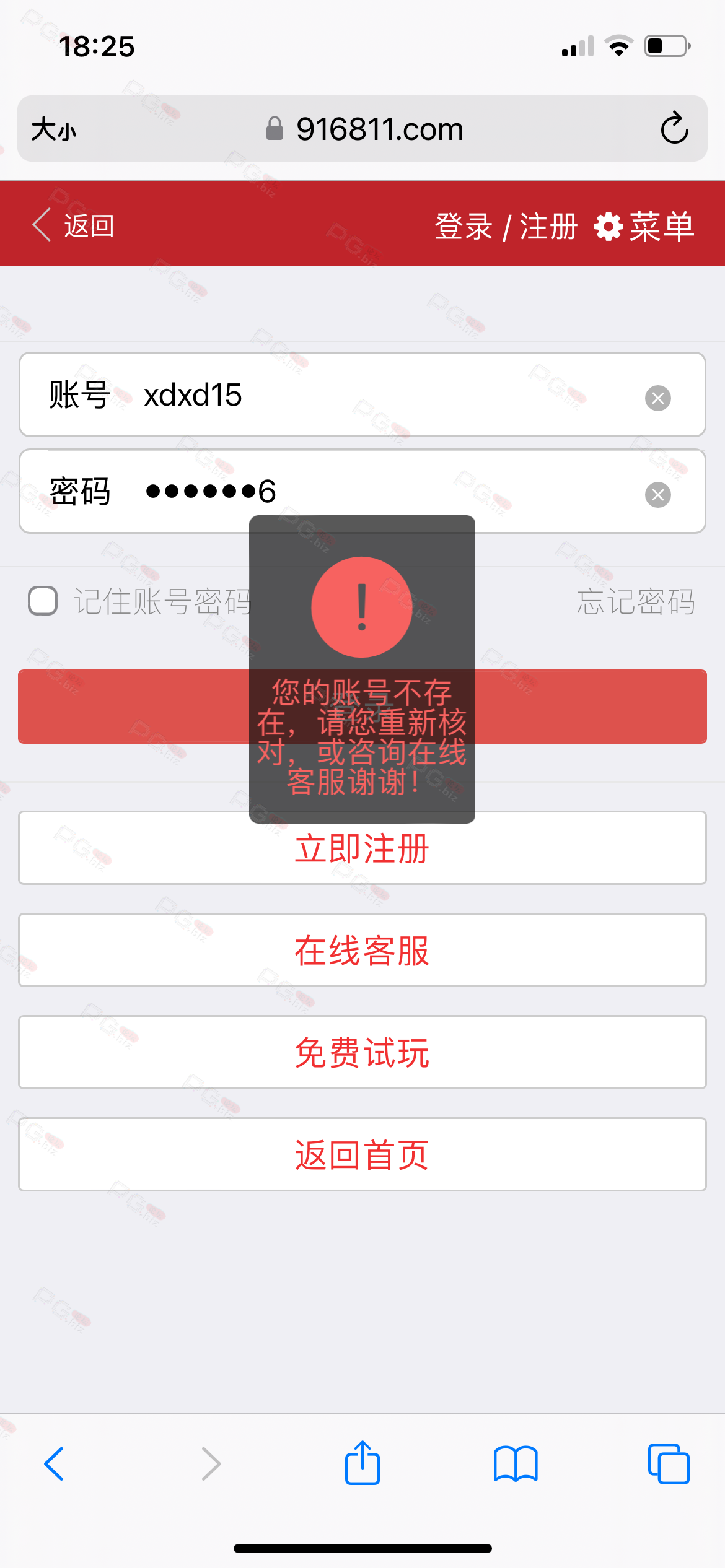
Task: Show open Safari tabs
Action: 668,1464
